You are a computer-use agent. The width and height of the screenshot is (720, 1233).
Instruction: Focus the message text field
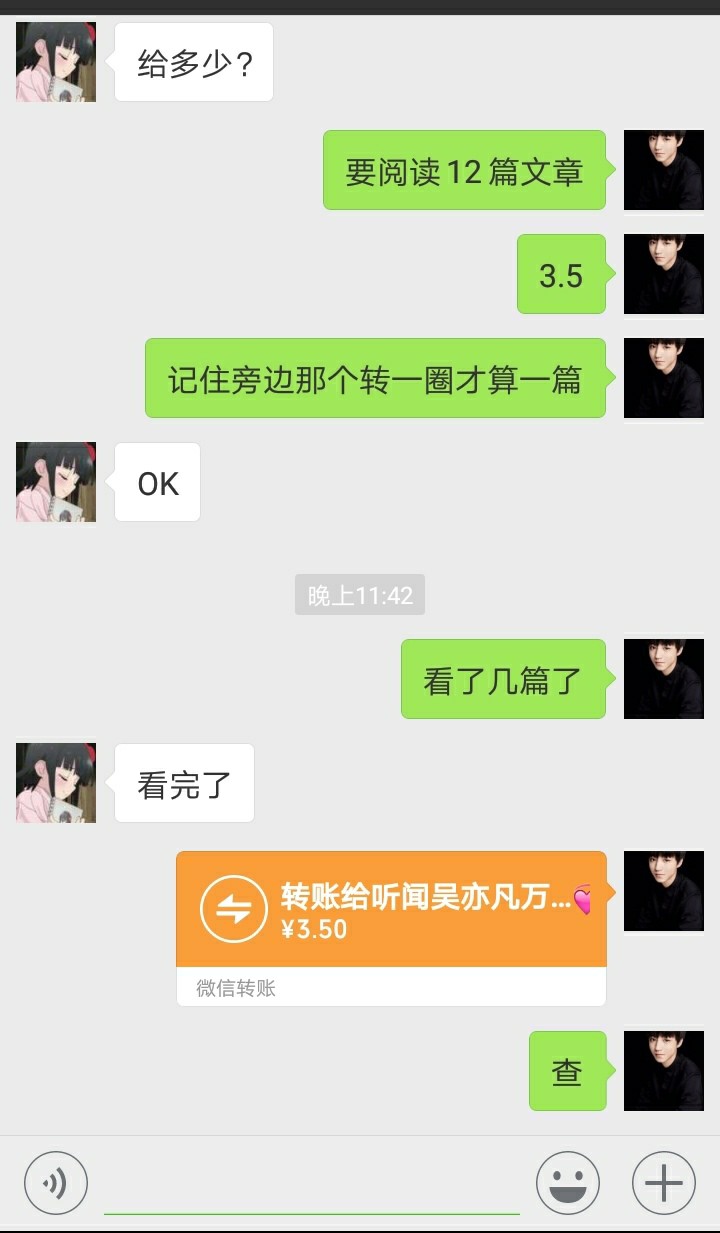[312, 1185]
